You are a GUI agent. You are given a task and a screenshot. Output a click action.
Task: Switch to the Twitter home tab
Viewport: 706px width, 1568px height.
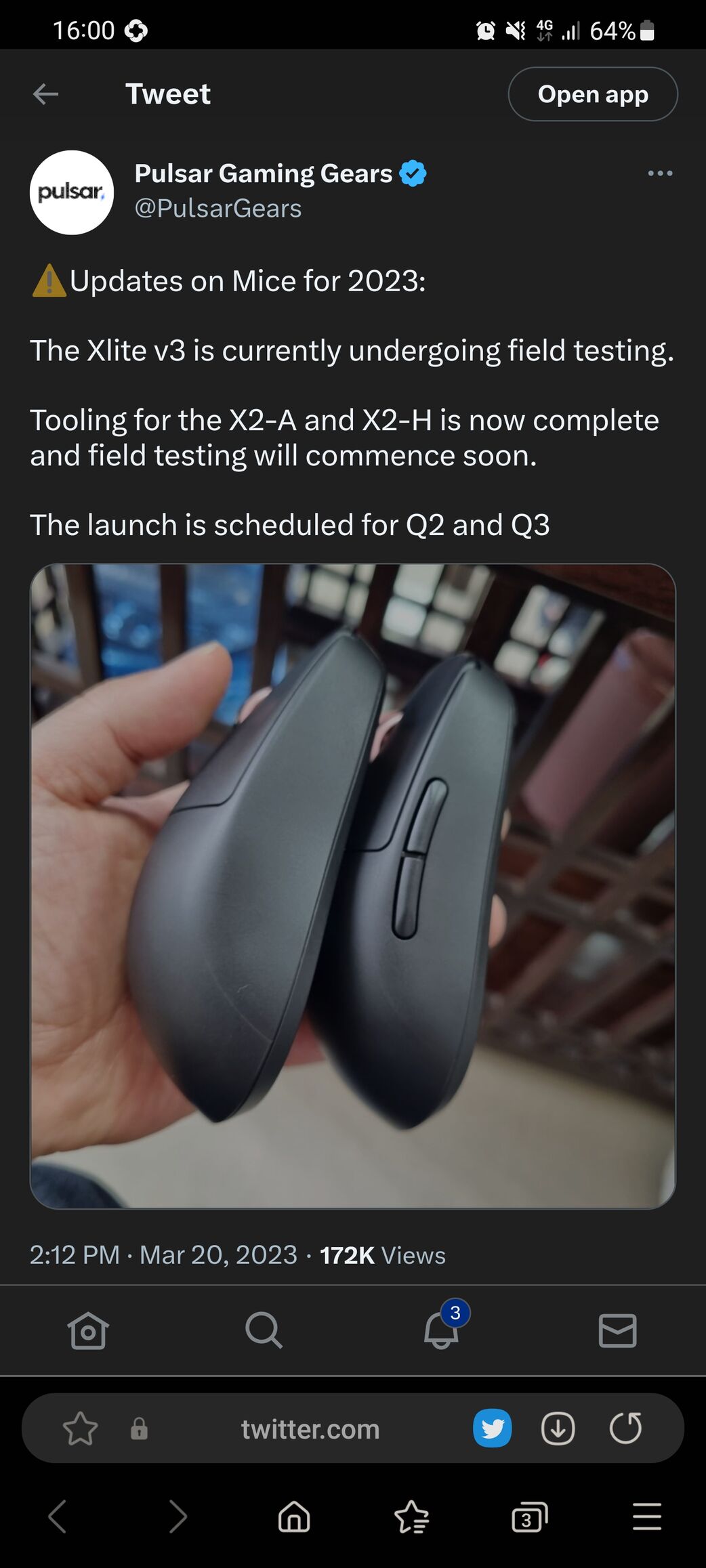point(88,1330)
